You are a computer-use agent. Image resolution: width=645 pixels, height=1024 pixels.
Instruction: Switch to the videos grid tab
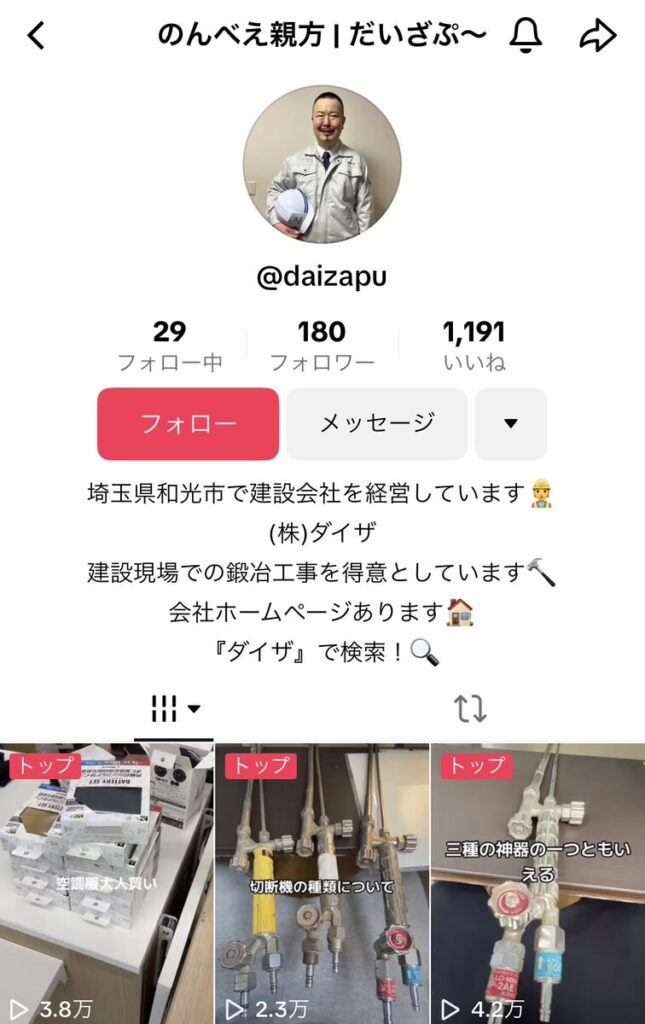[x=174, y=709]
